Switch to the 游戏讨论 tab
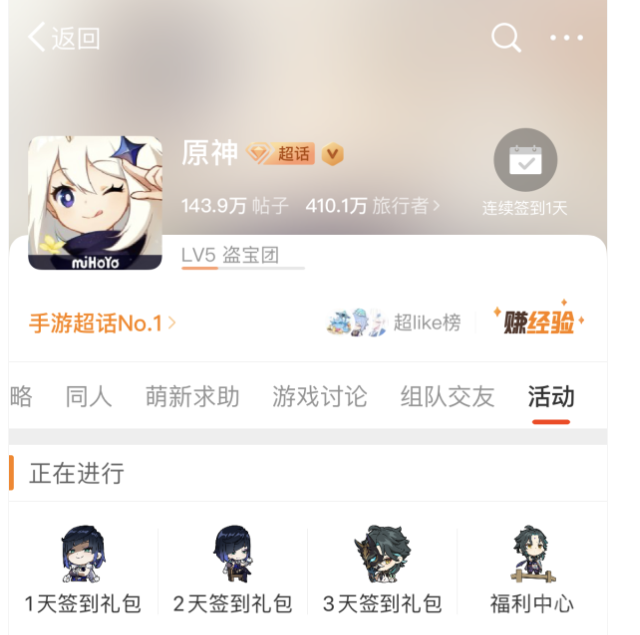640x635 pixels. (319, 397)
